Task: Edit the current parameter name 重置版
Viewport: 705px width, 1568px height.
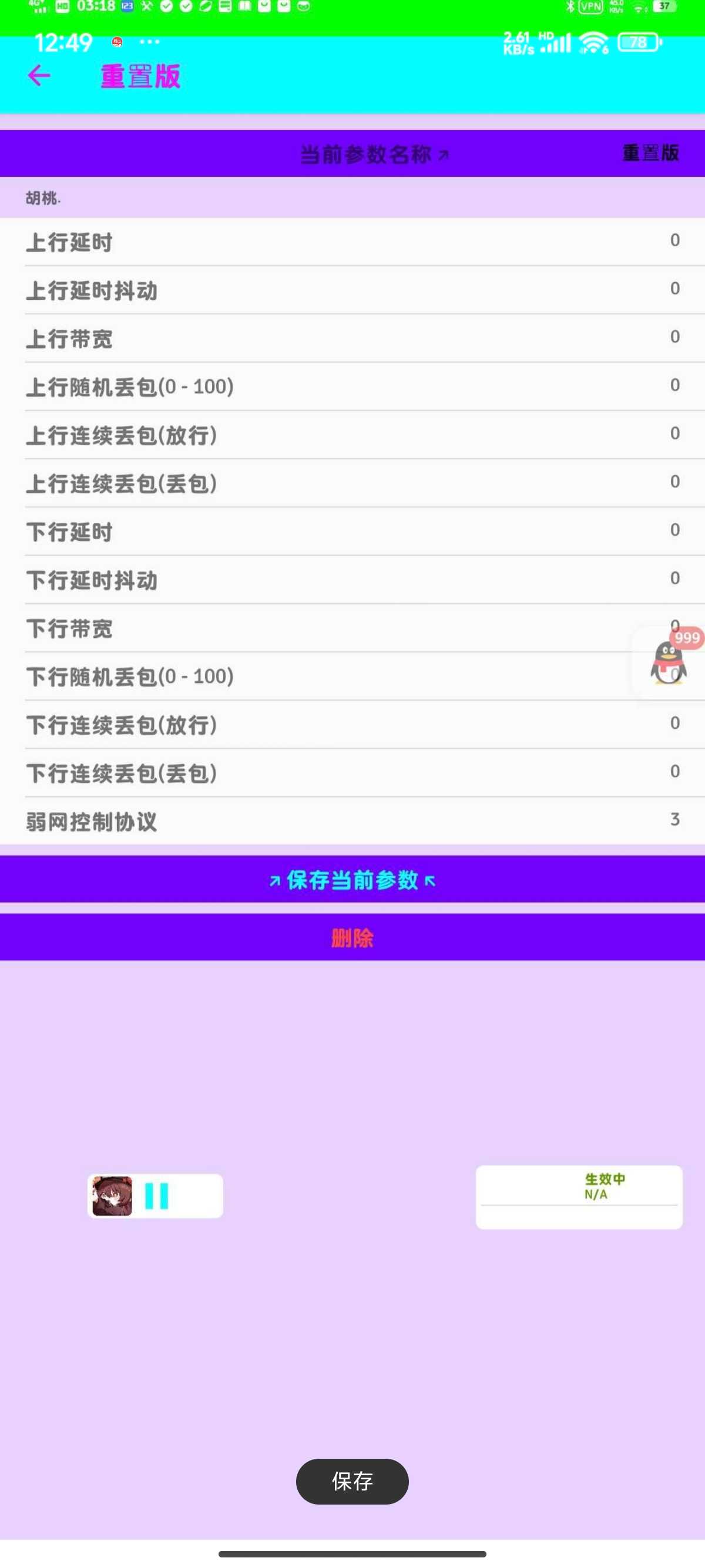Action: (x=650, y=153)
